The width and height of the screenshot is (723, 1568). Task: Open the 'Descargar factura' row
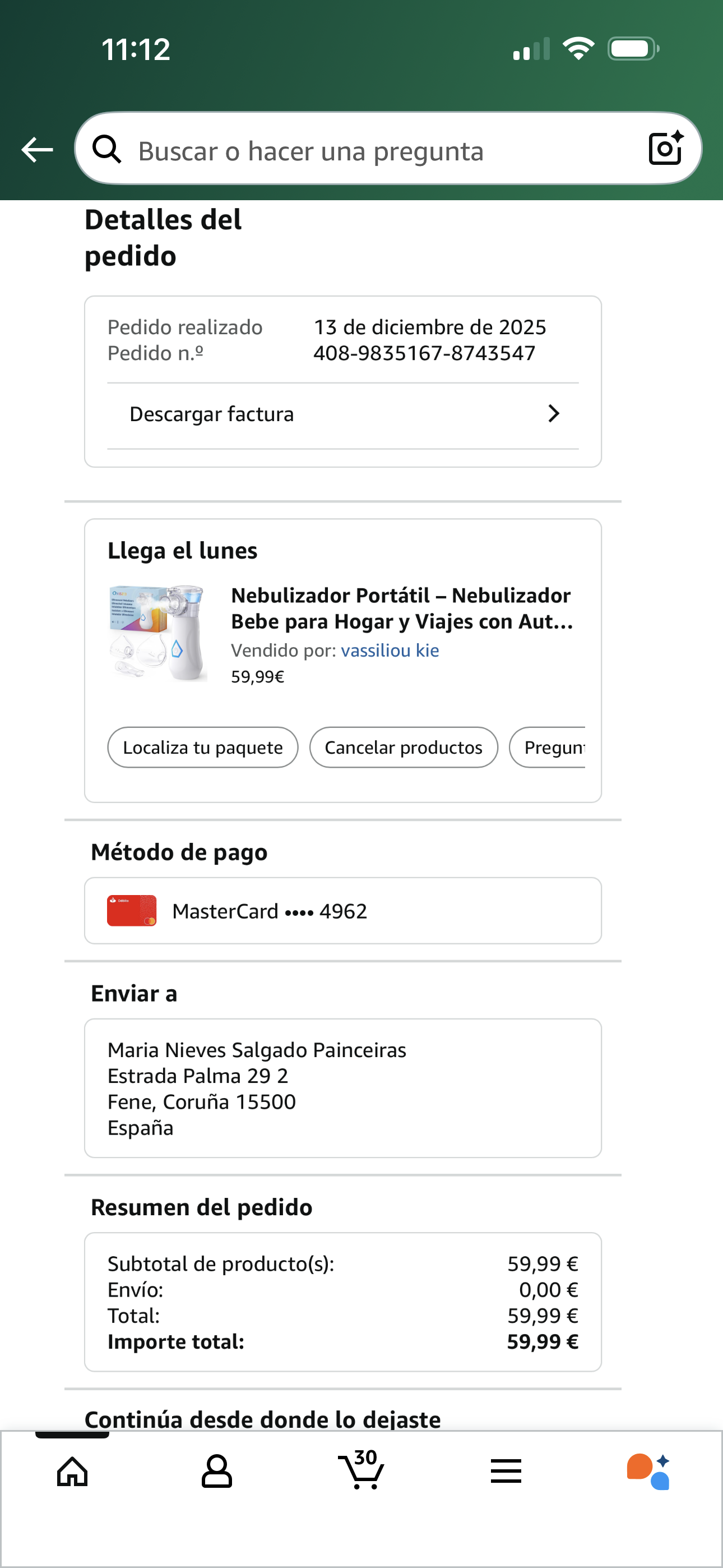coord(342,415)
